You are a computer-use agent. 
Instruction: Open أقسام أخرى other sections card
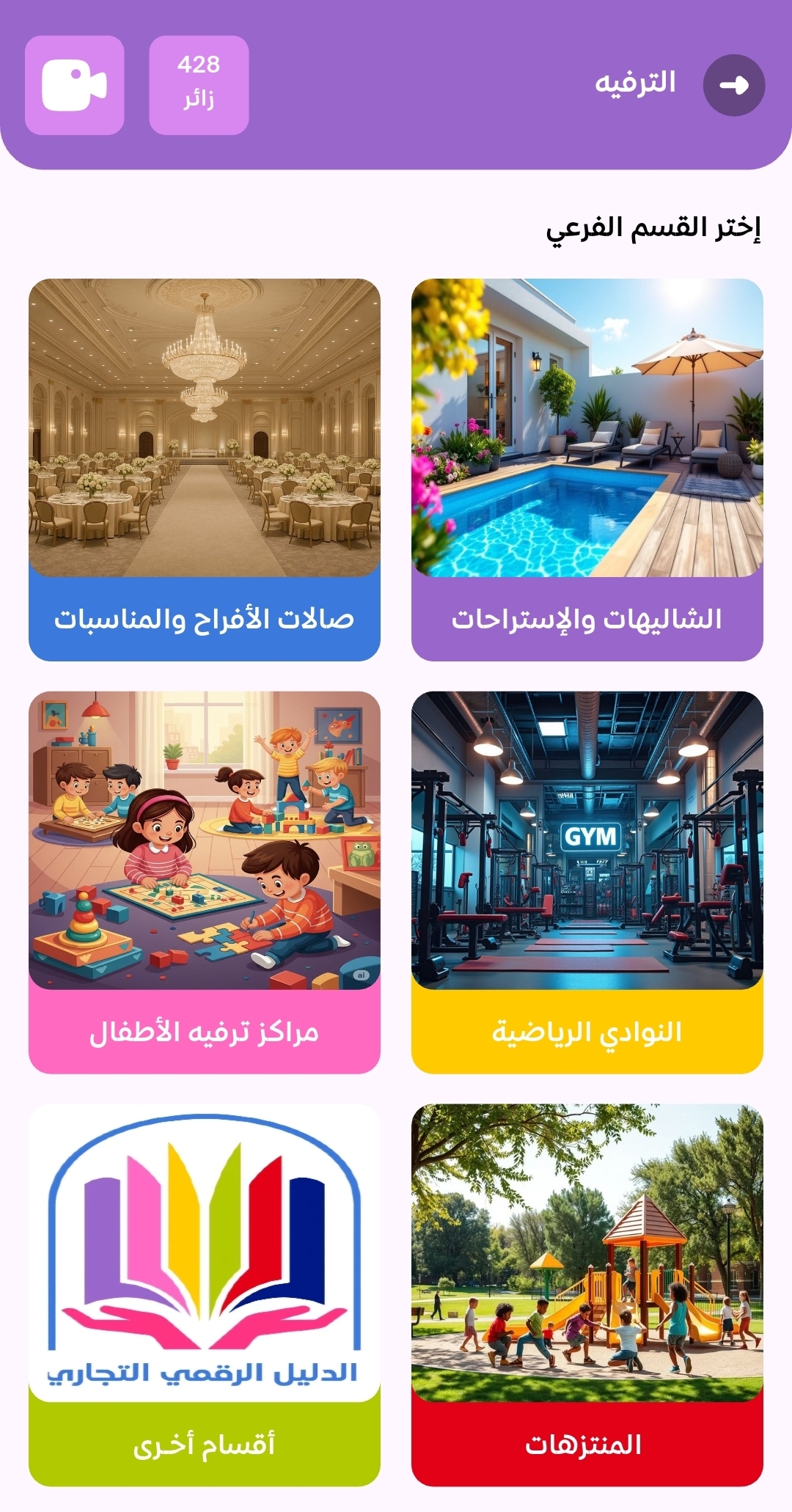[x=204, y=1295]
